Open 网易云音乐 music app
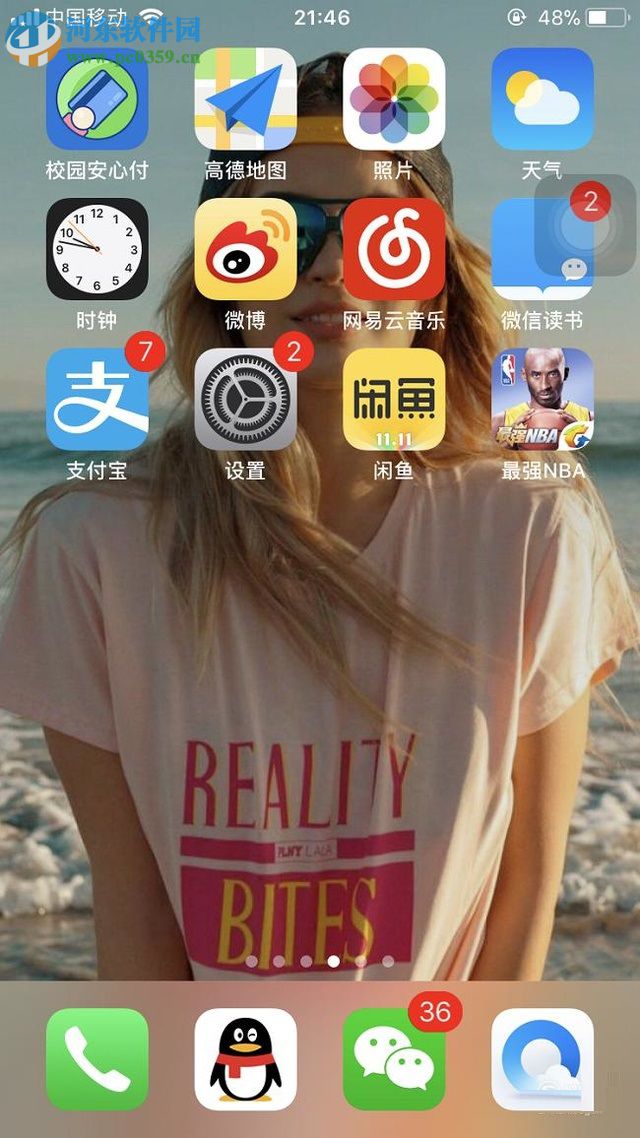Viewport: 640px width, 1138px height. coord(393,249)
